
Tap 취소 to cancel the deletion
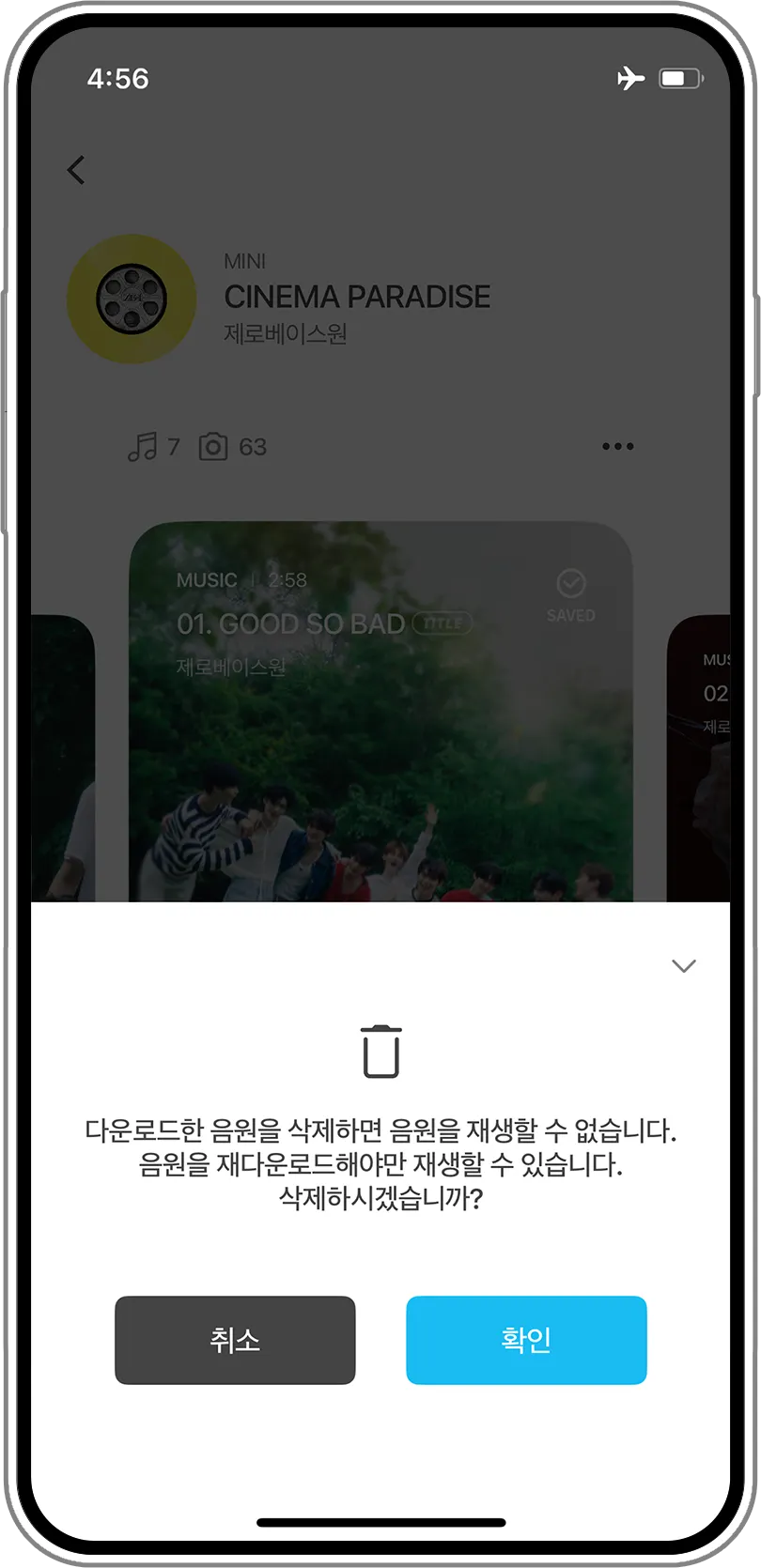(235, 1340)
